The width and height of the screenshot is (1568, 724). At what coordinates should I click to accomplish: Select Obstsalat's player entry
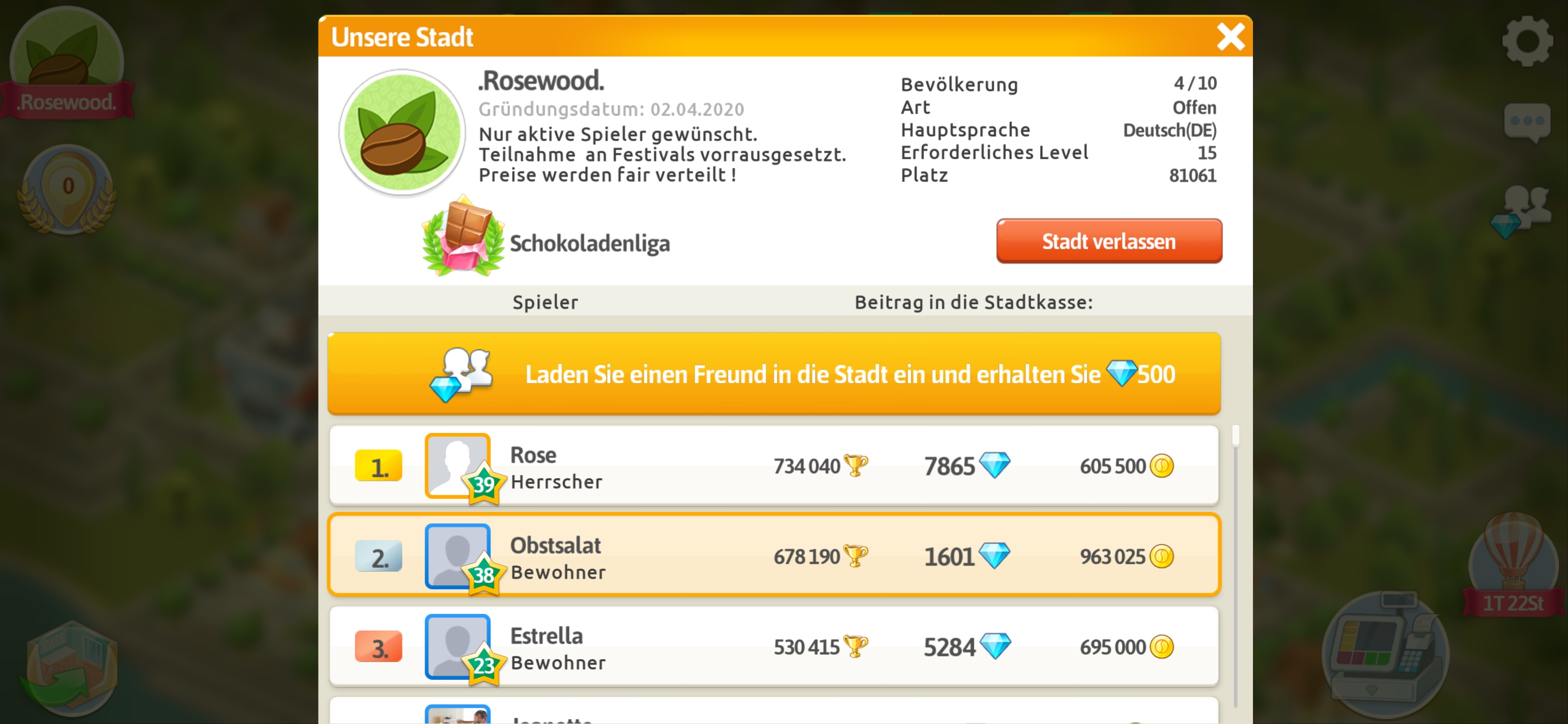coord(773,556)
